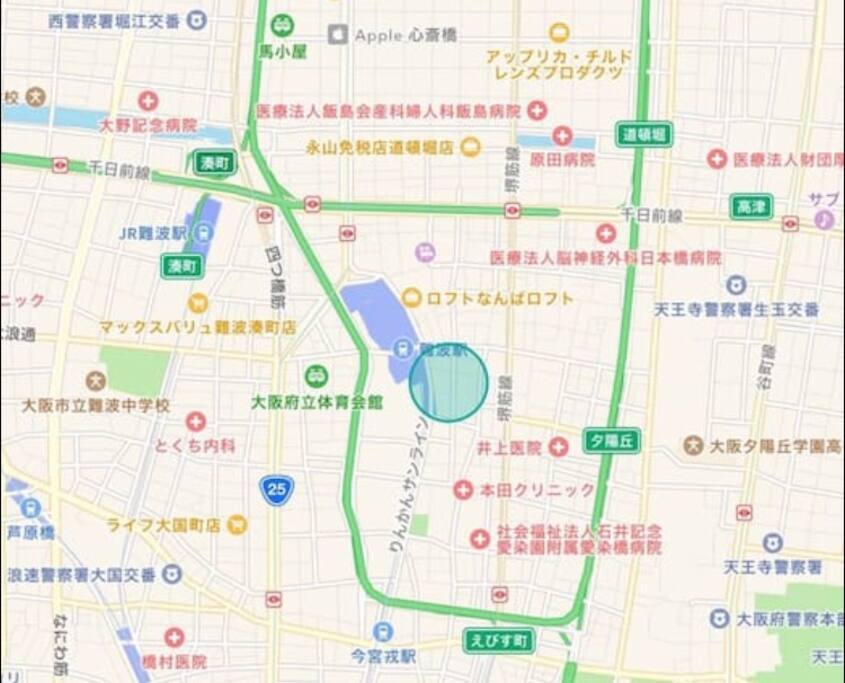Open the ロフトなんばロフト shopping marker
Viewport: 845px width, 683px height.
tap(411, 298)
